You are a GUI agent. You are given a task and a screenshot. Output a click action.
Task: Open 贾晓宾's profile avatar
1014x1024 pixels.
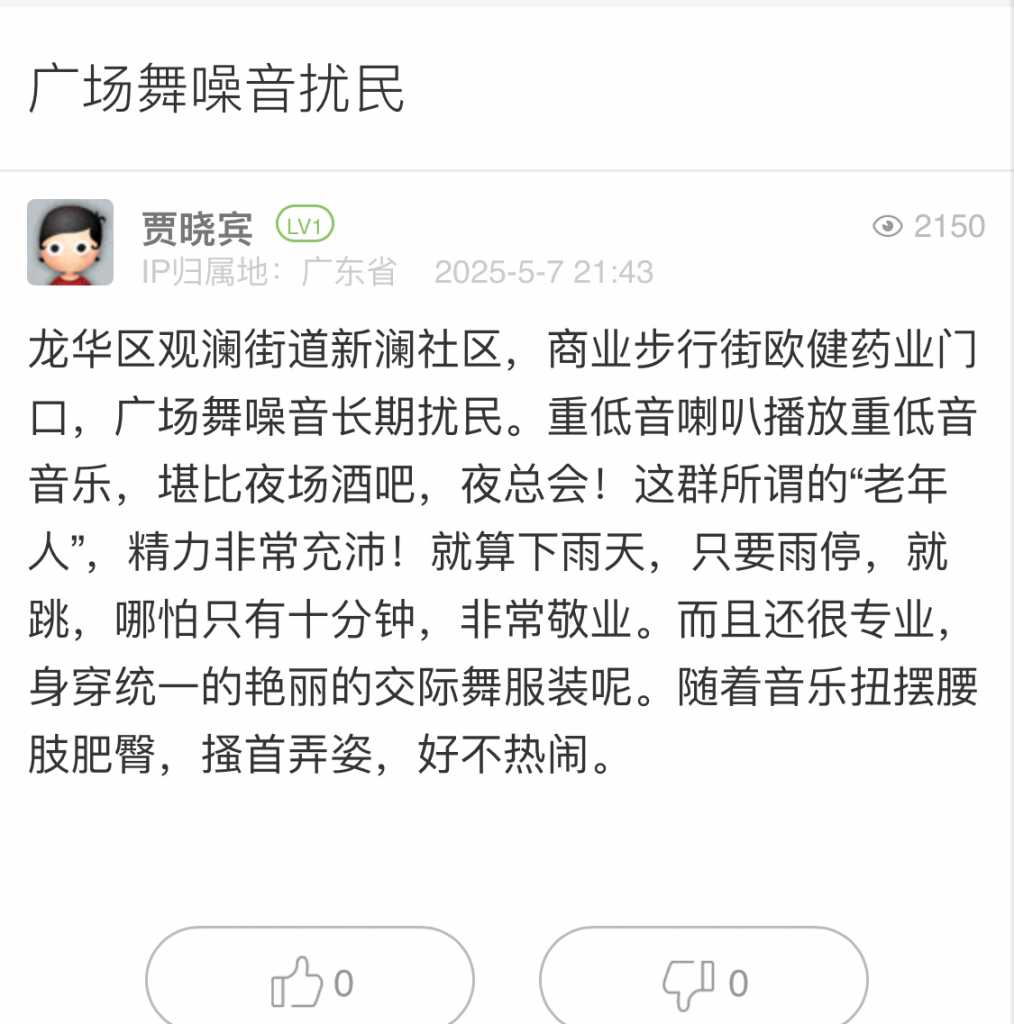pyautogui.click(x=70, y=243)
